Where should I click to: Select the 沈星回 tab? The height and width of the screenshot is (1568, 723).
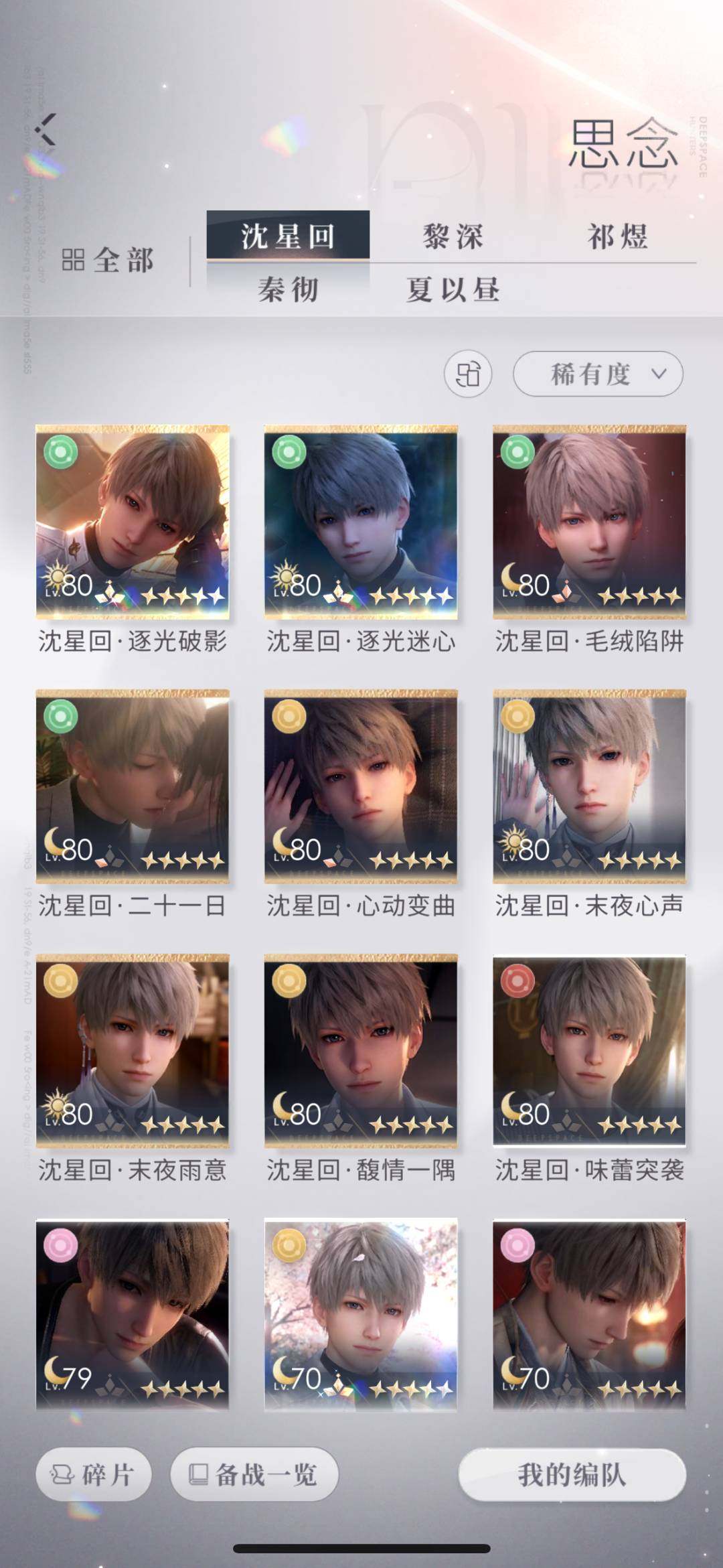288,236
